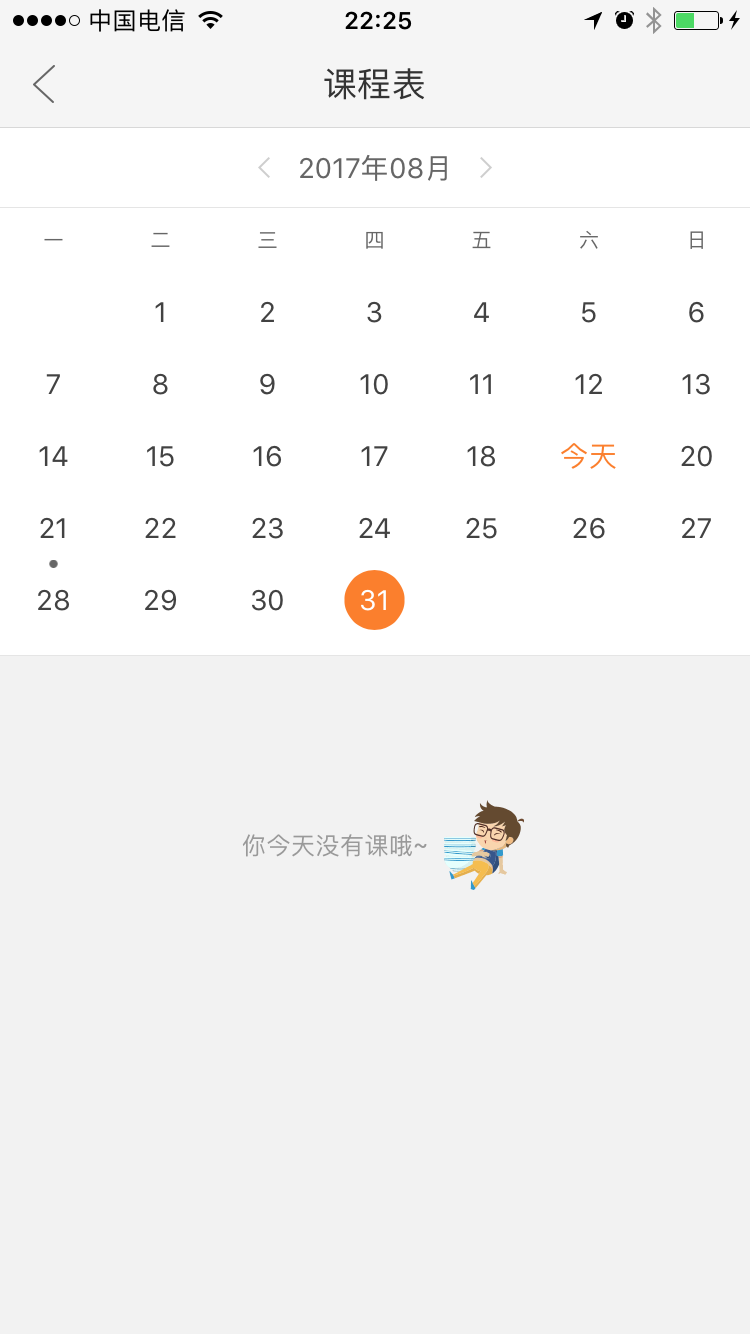Choose date 6 on Sunday column

tap(696, 313)
